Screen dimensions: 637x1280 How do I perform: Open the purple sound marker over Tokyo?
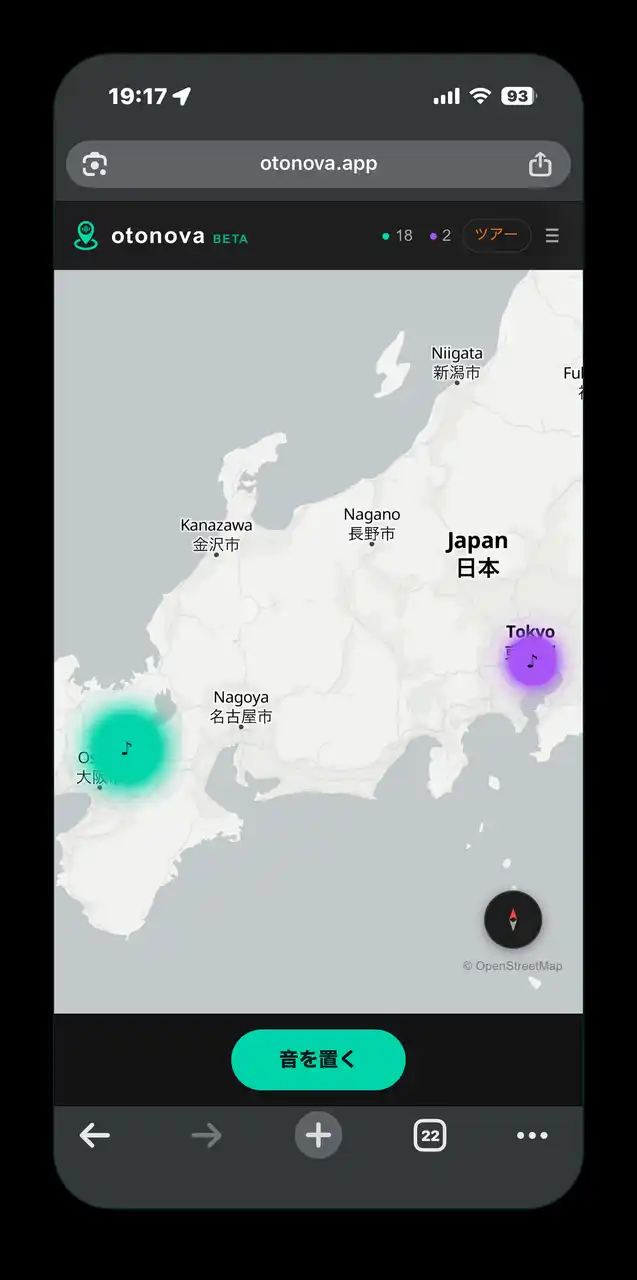click(532, 660)
